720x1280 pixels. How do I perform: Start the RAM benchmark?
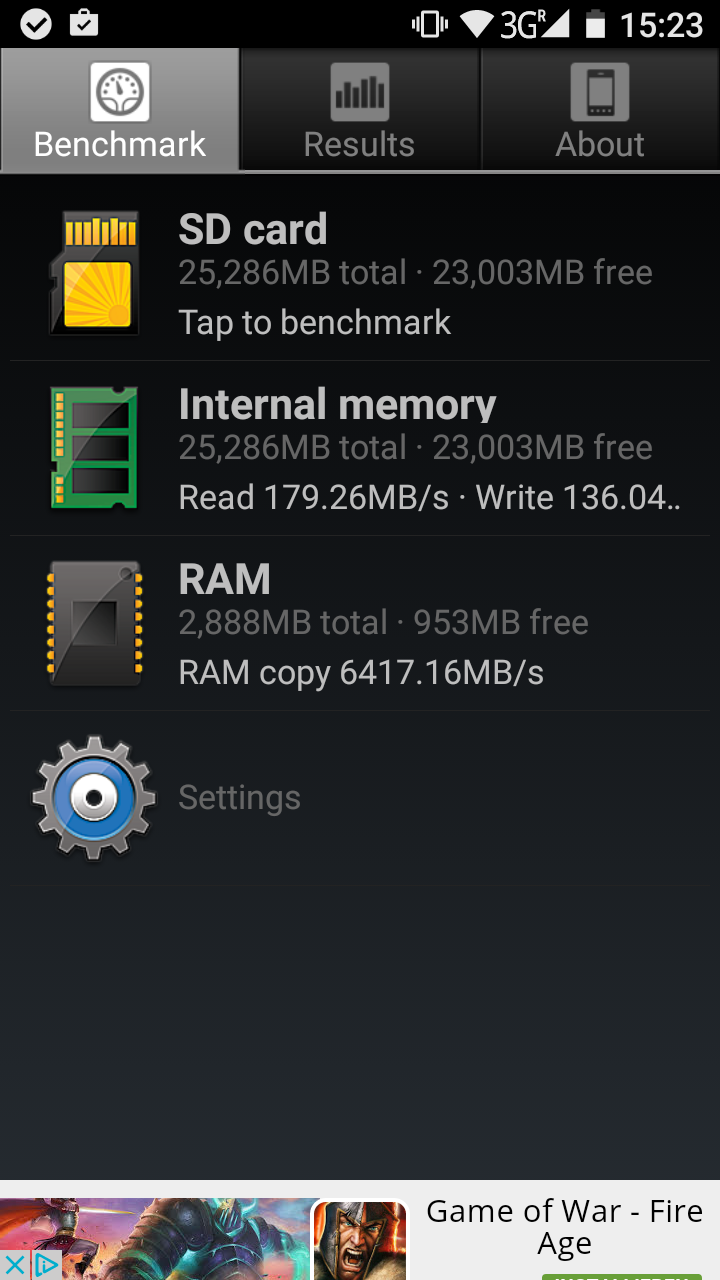[x=360, y=623]
